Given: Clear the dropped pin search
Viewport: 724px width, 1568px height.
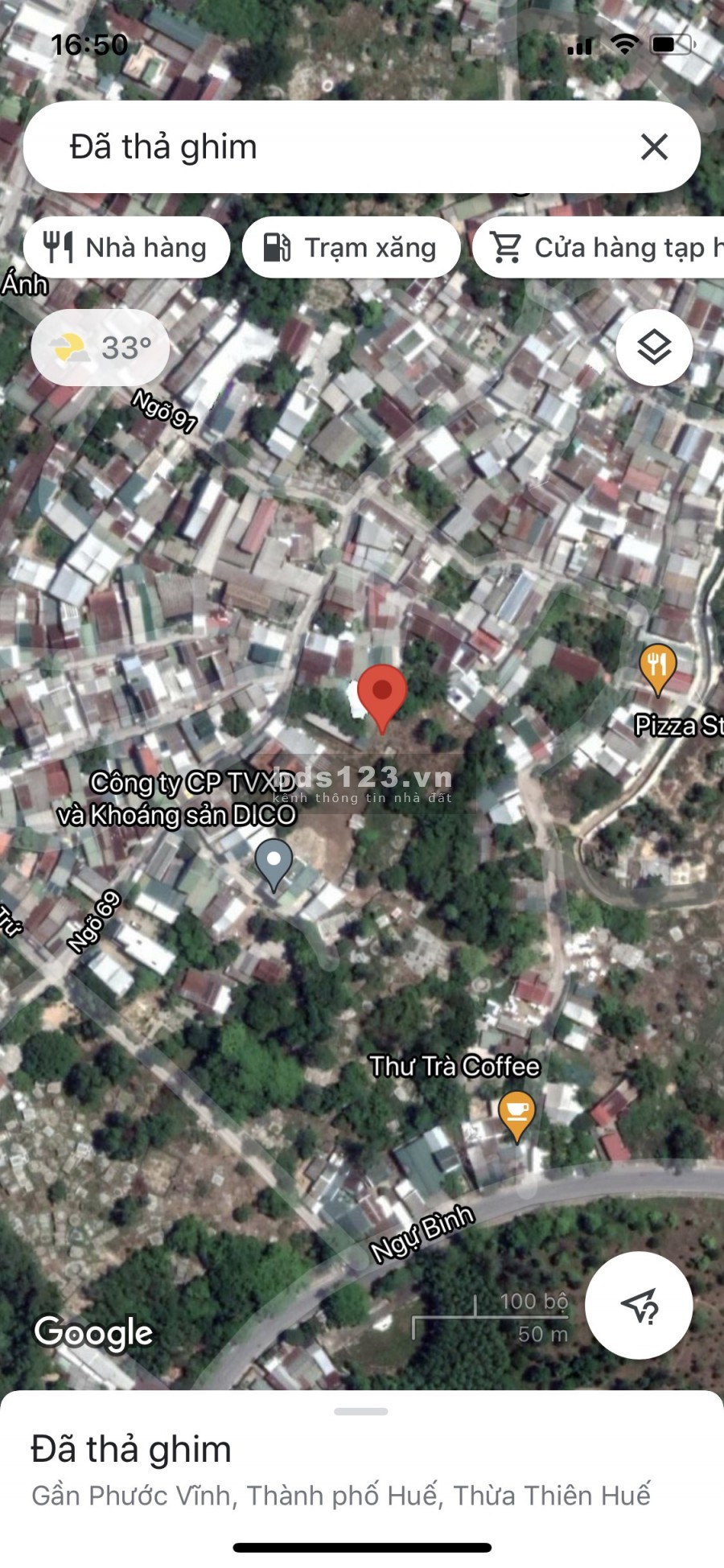Looking at the screenshot, I should coord(654,146).
